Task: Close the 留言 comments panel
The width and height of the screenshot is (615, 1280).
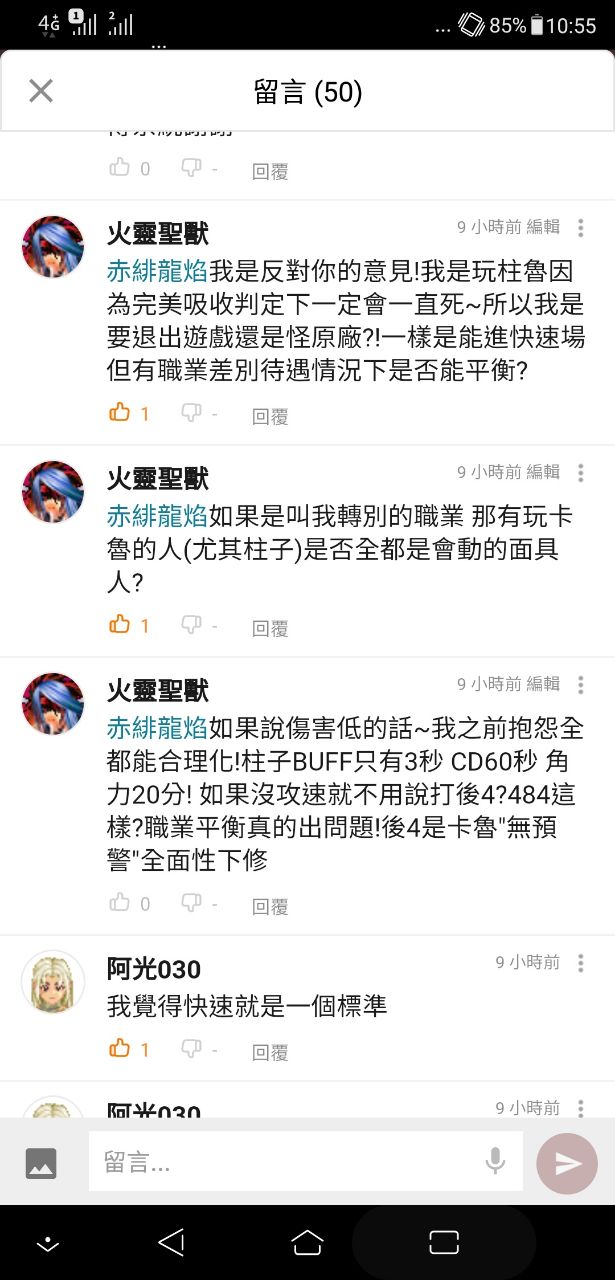Action: [41, 92]
